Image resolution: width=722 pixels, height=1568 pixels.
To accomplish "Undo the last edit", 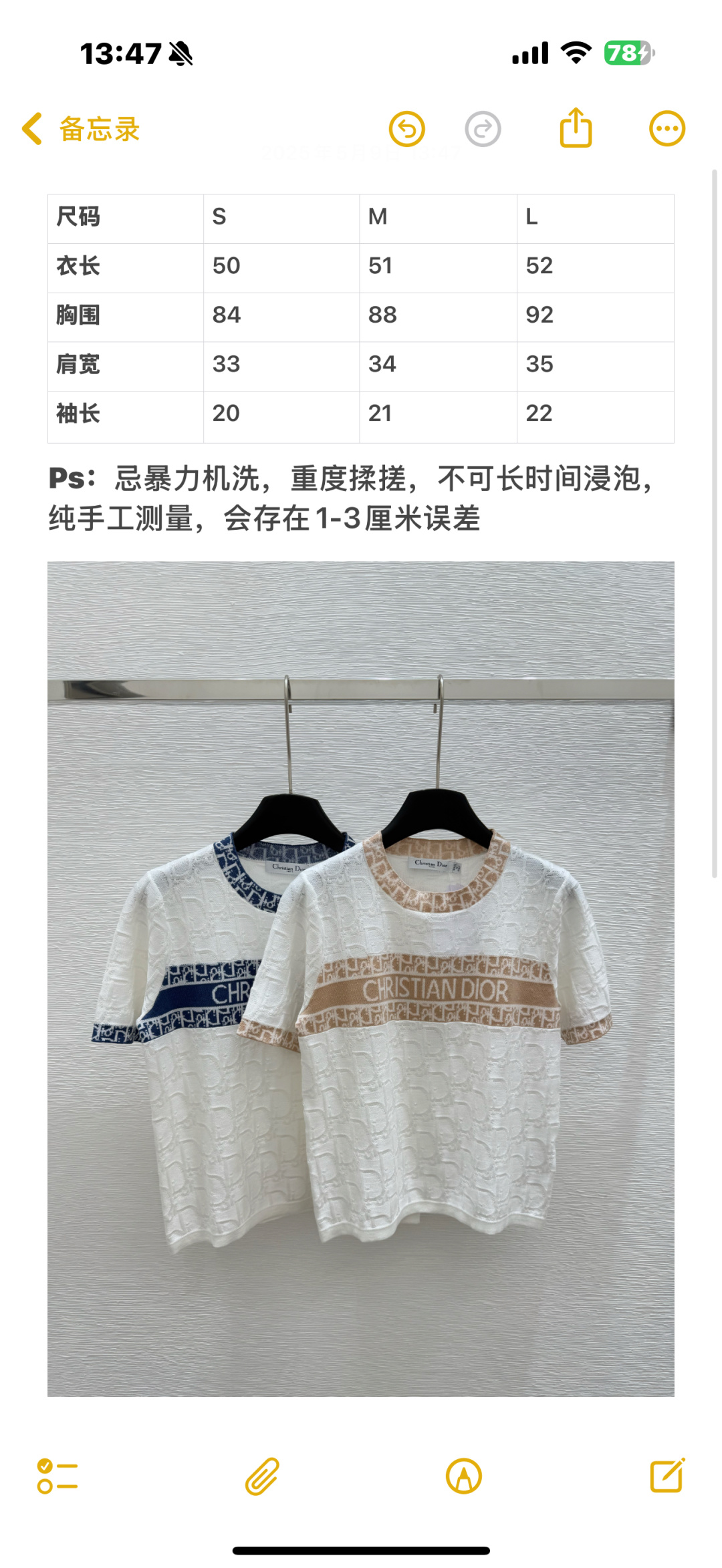I will [406, 128].
